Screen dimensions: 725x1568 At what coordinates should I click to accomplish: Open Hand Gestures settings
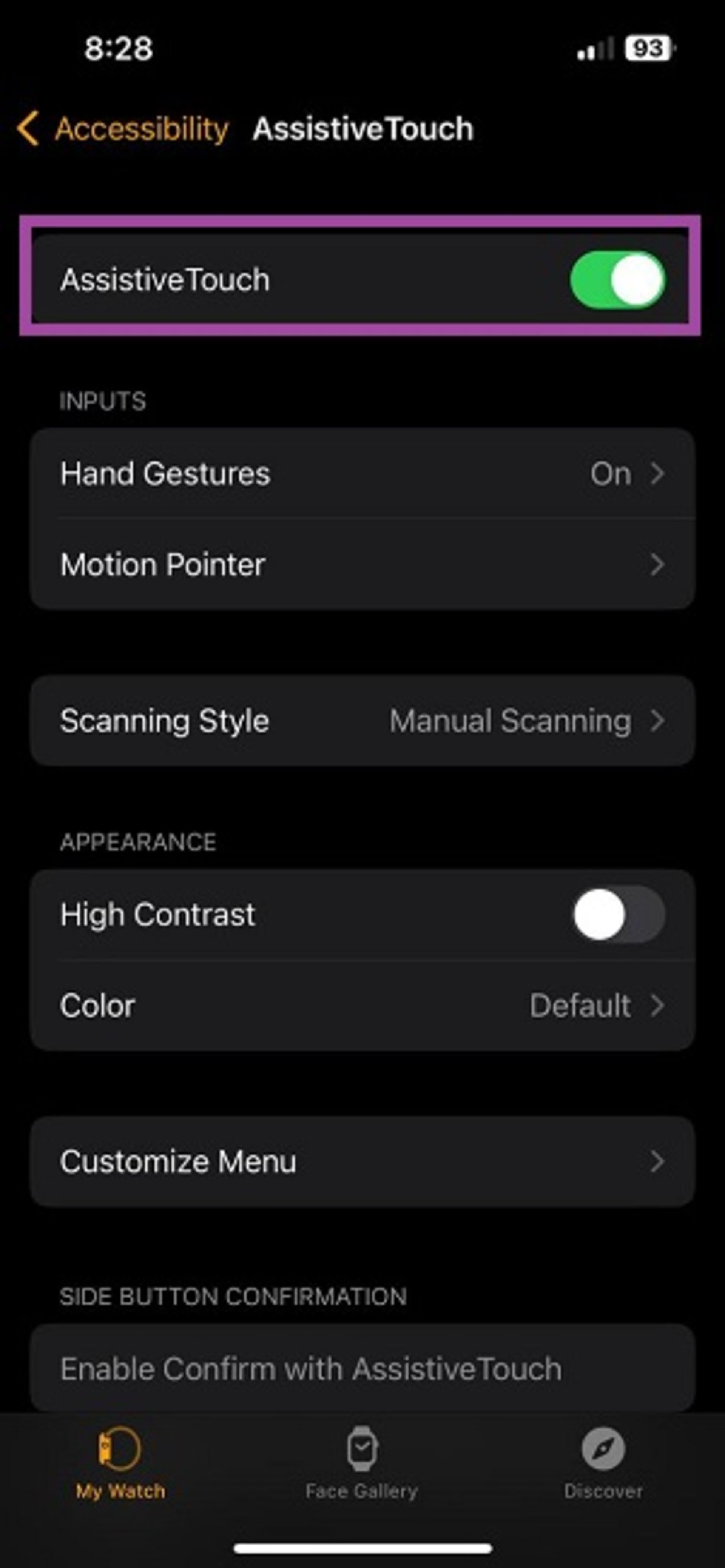pos(362,474)
